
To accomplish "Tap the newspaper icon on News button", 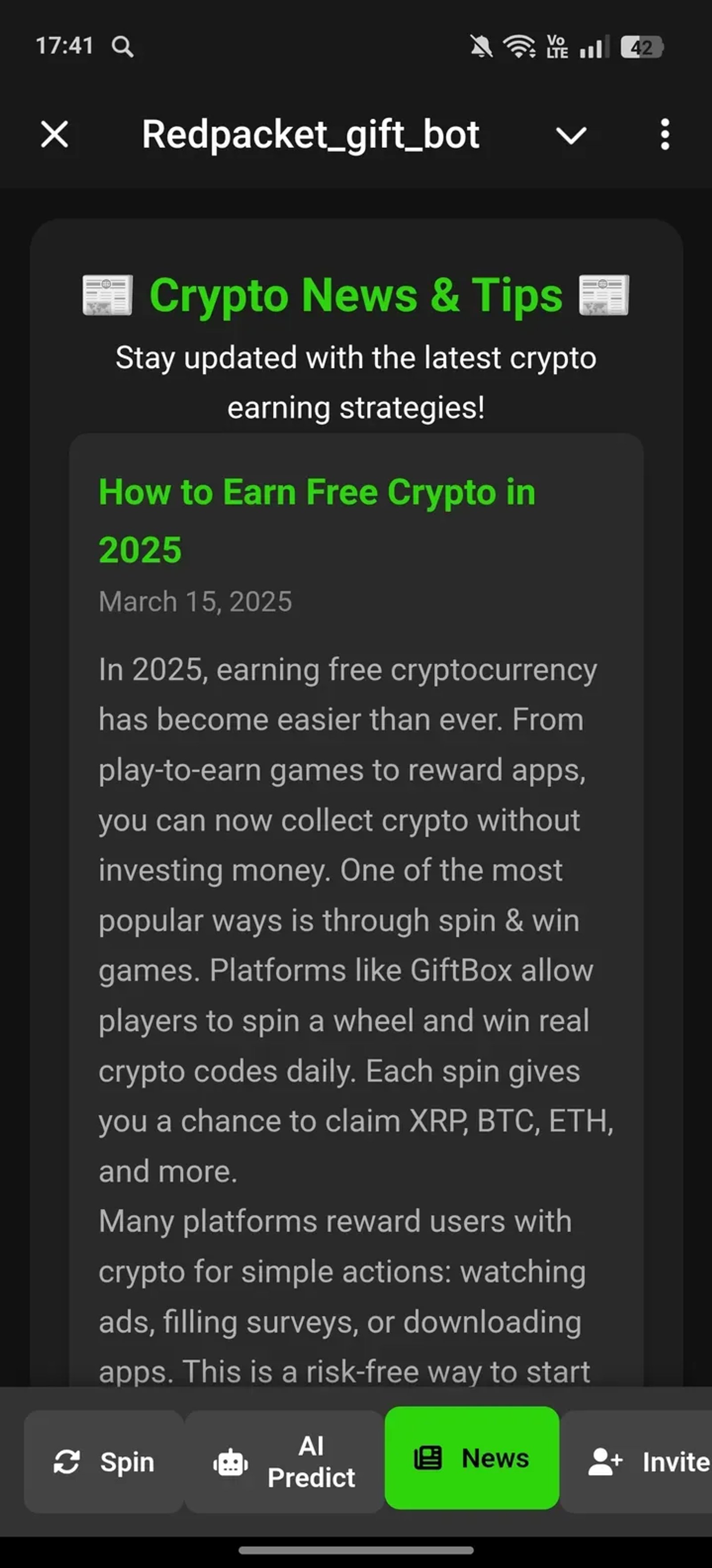I will (428, 1460).
